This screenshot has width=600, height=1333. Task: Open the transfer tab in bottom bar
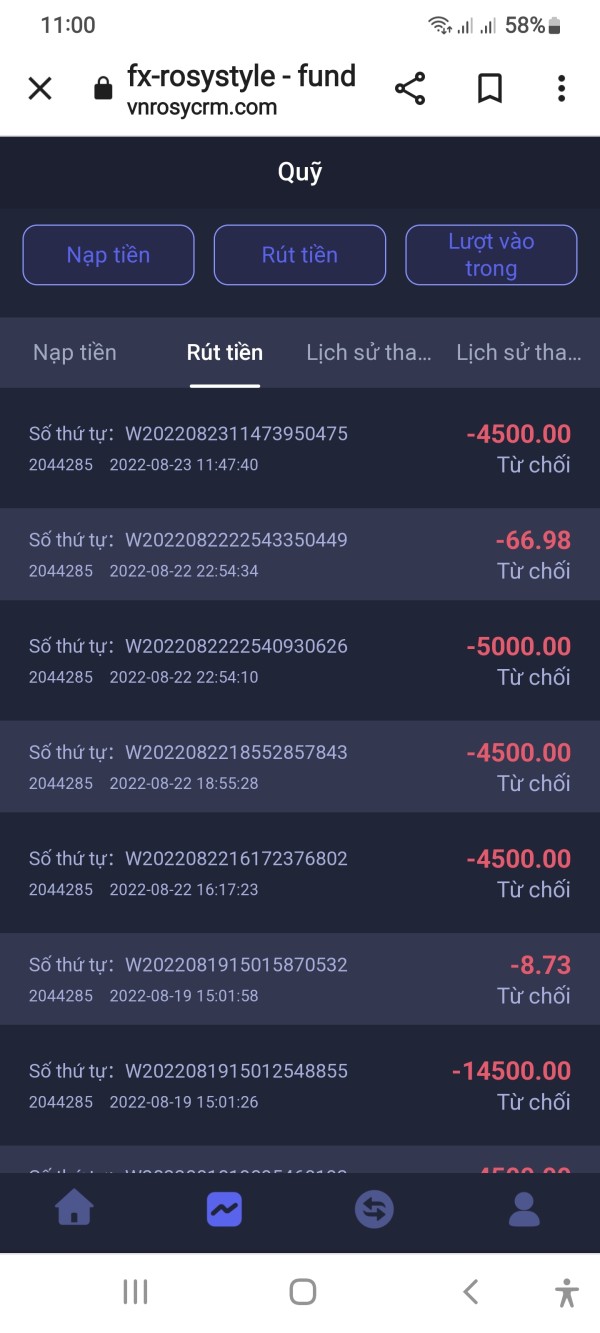374,1210
